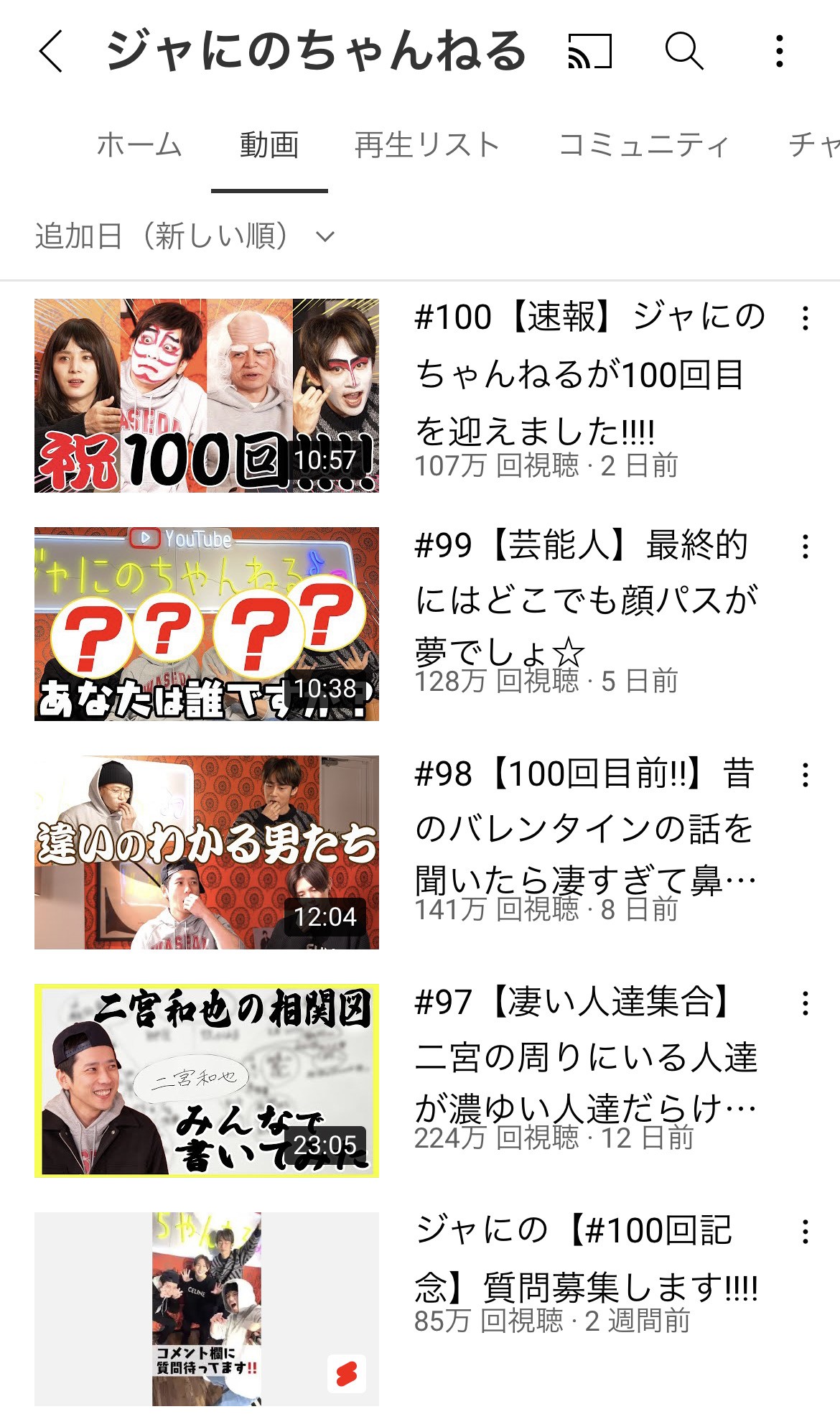Open more options for video #98
Viewport: 840px width, 1427px height.
coord(806,775)
